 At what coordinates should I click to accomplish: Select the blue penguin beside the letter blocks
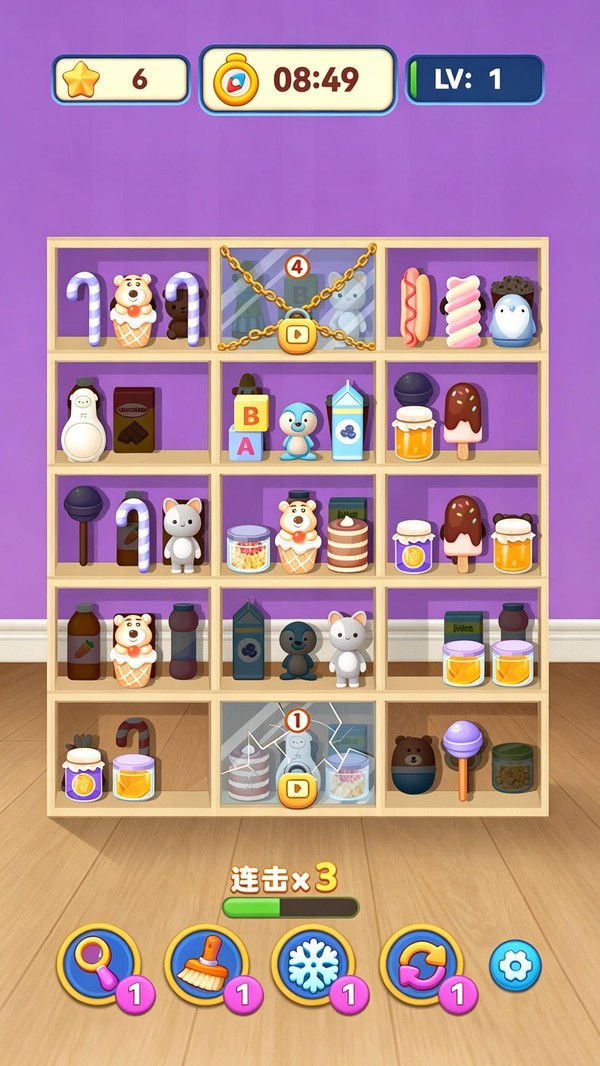298,430
